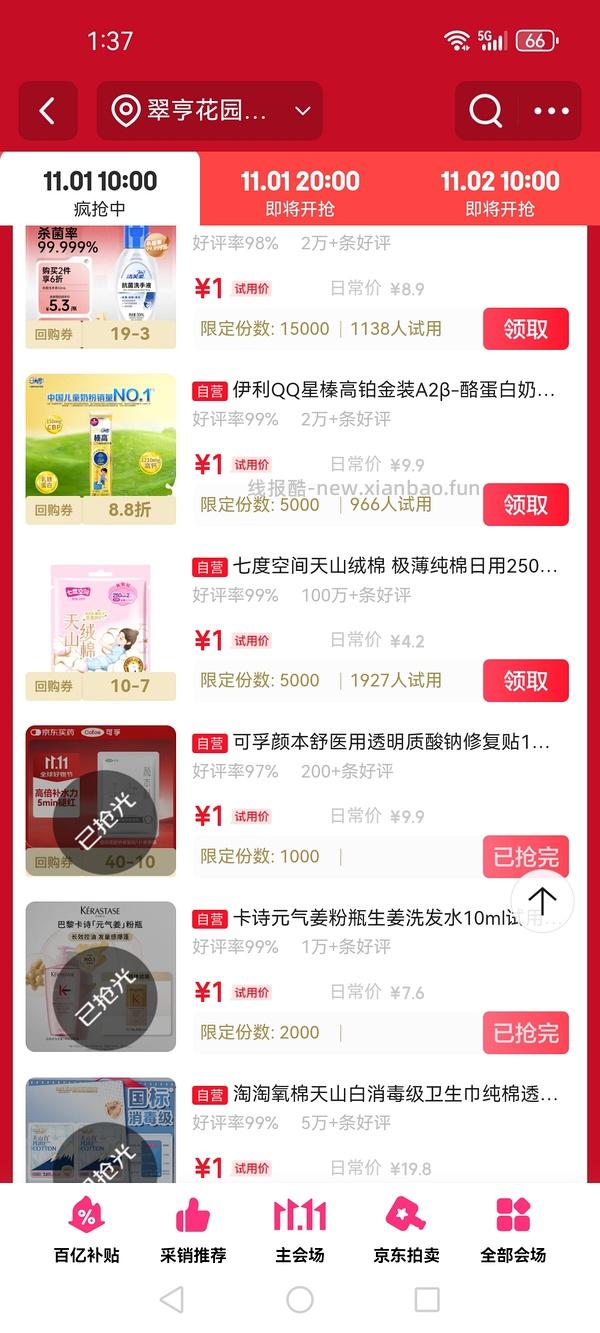Select the 11.01 10:00 疯抢中 tab

(100, 192)
